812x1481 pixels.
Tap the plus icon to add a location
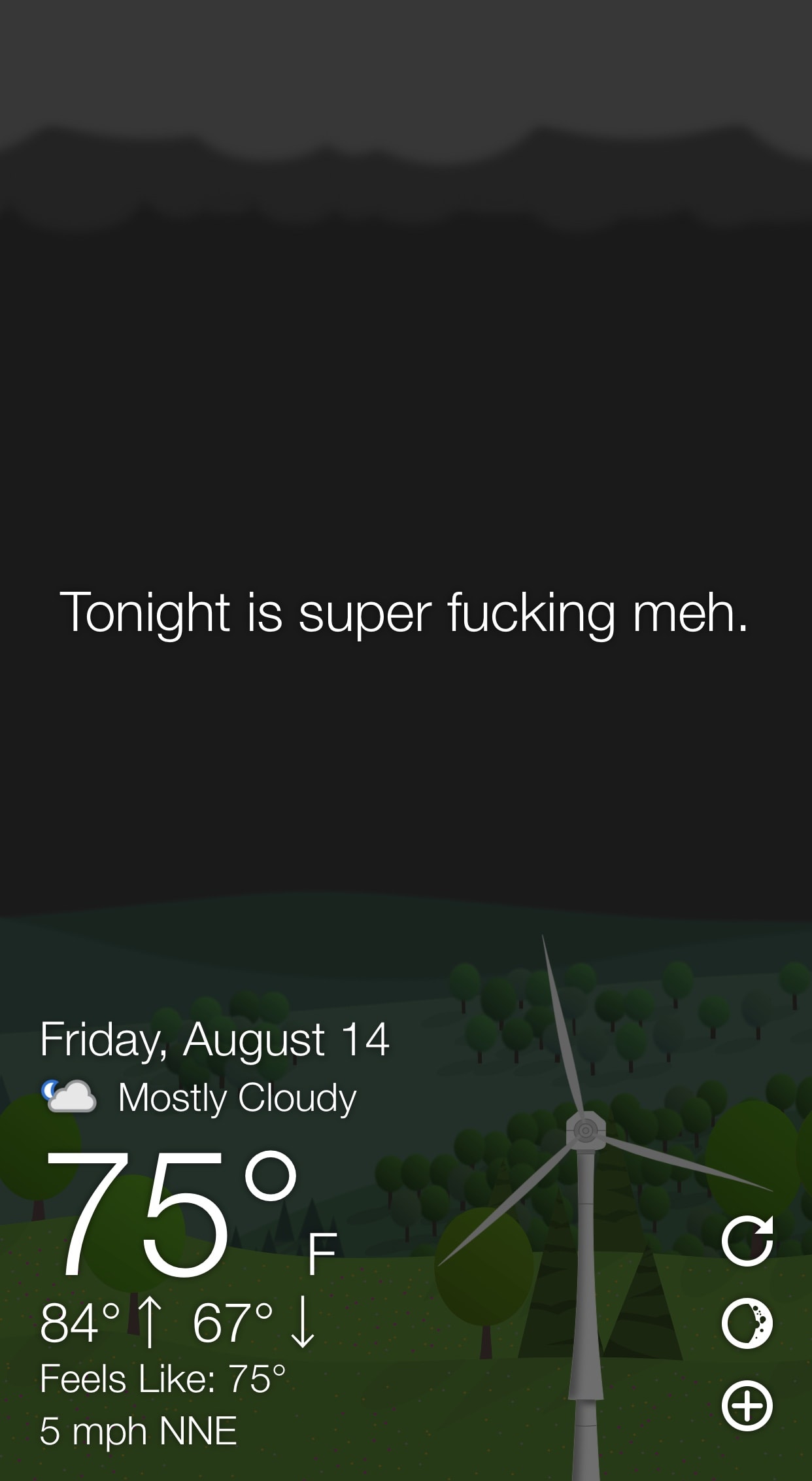[x=747, y=1406]
